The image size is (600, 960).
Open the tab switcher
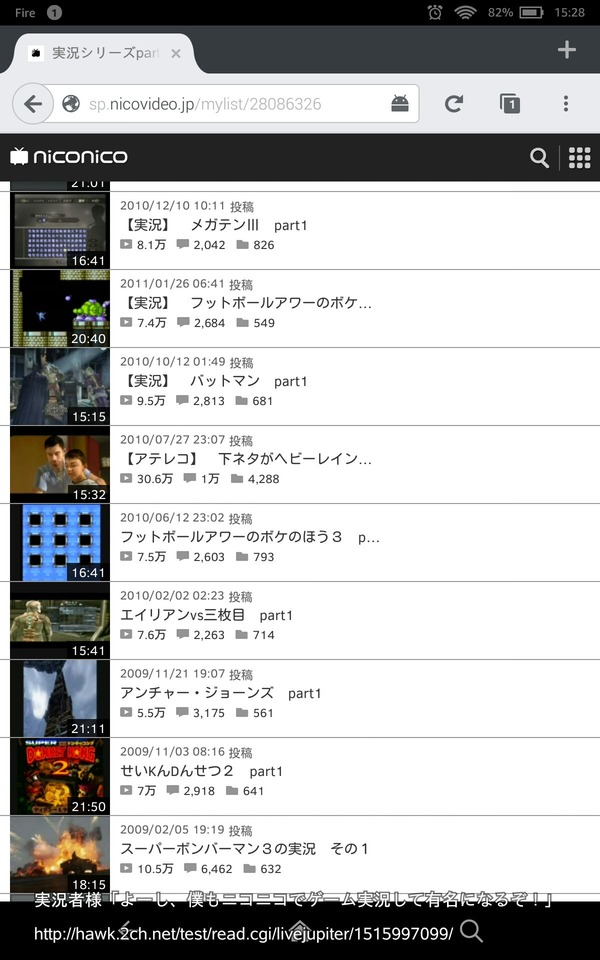click(509, 103)
